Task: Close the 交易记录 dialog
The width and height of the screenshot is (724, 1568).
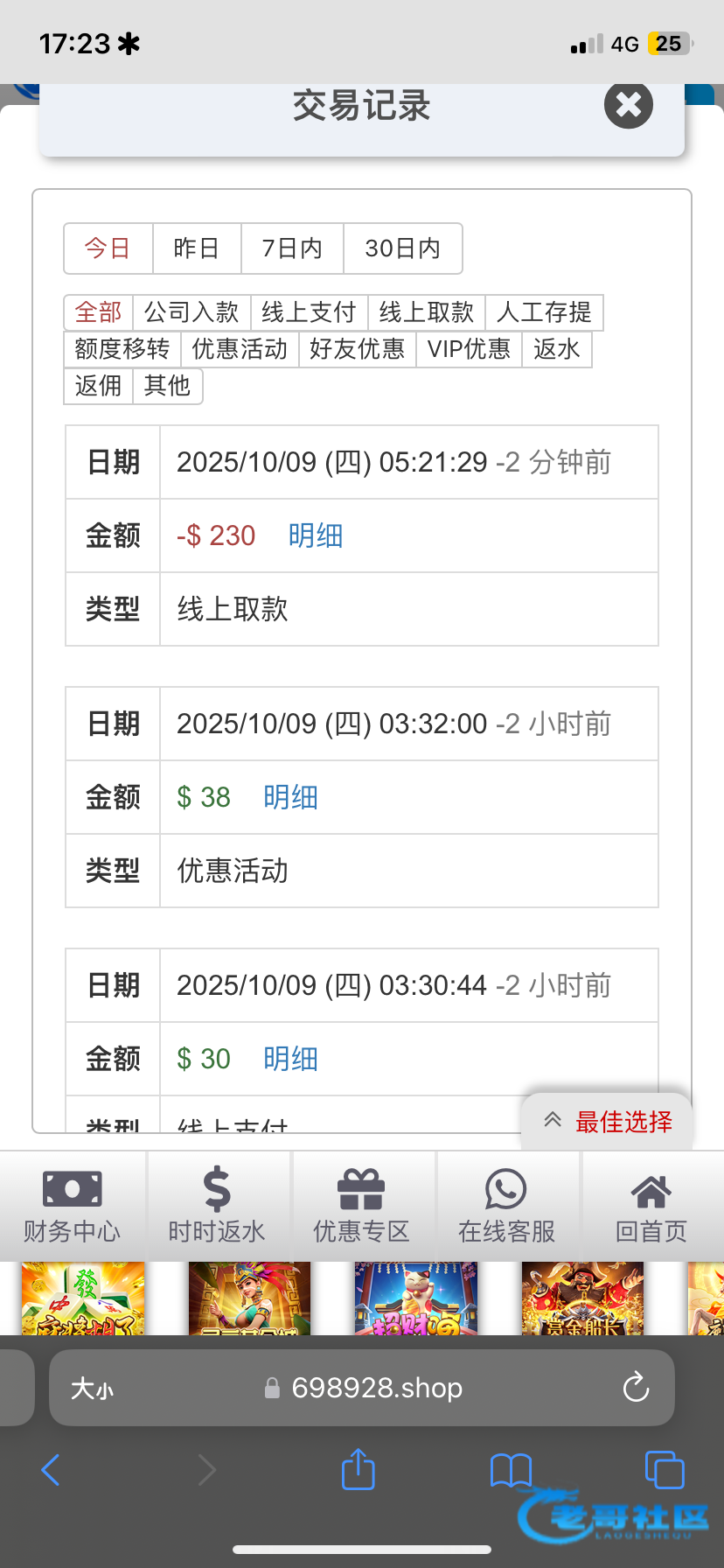Action: coord(629,105)
